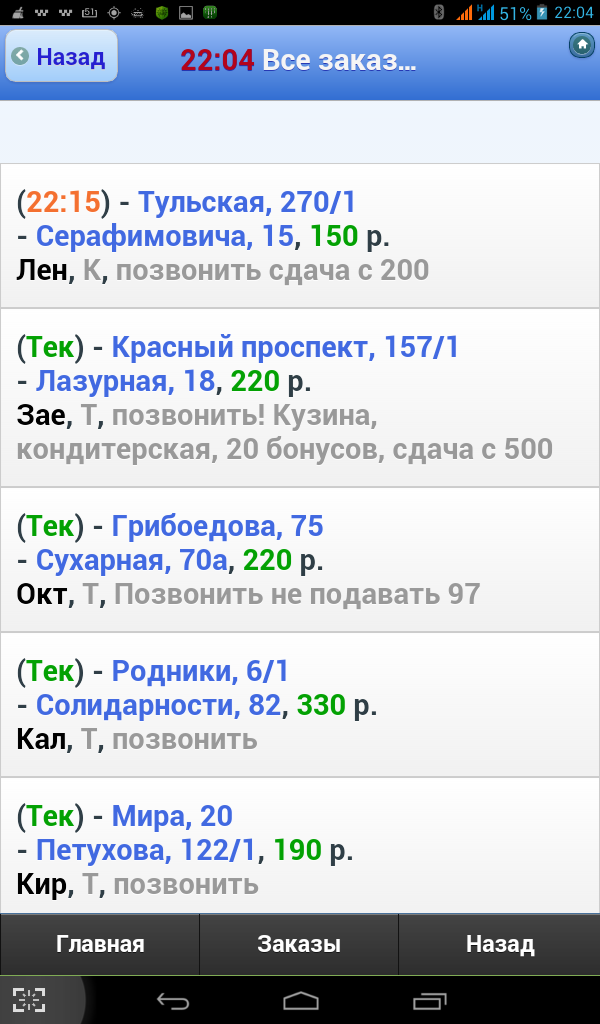Go to Главная in the bottom bar
The width and height of the screenshot is (600, 1024).
point(100,944)
